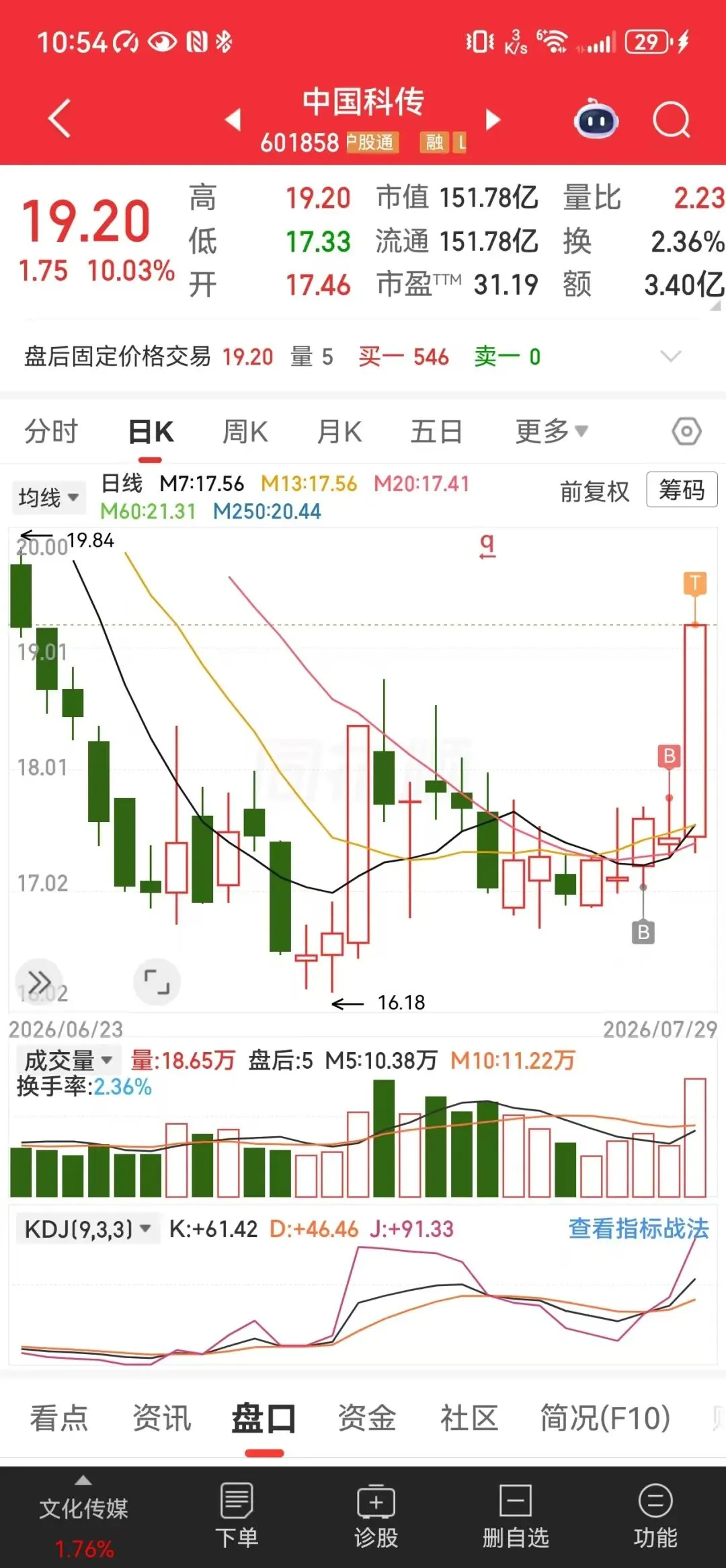
Task: Tap the 筹码 button
Action: pyautogui.click(x=682, y=490)
